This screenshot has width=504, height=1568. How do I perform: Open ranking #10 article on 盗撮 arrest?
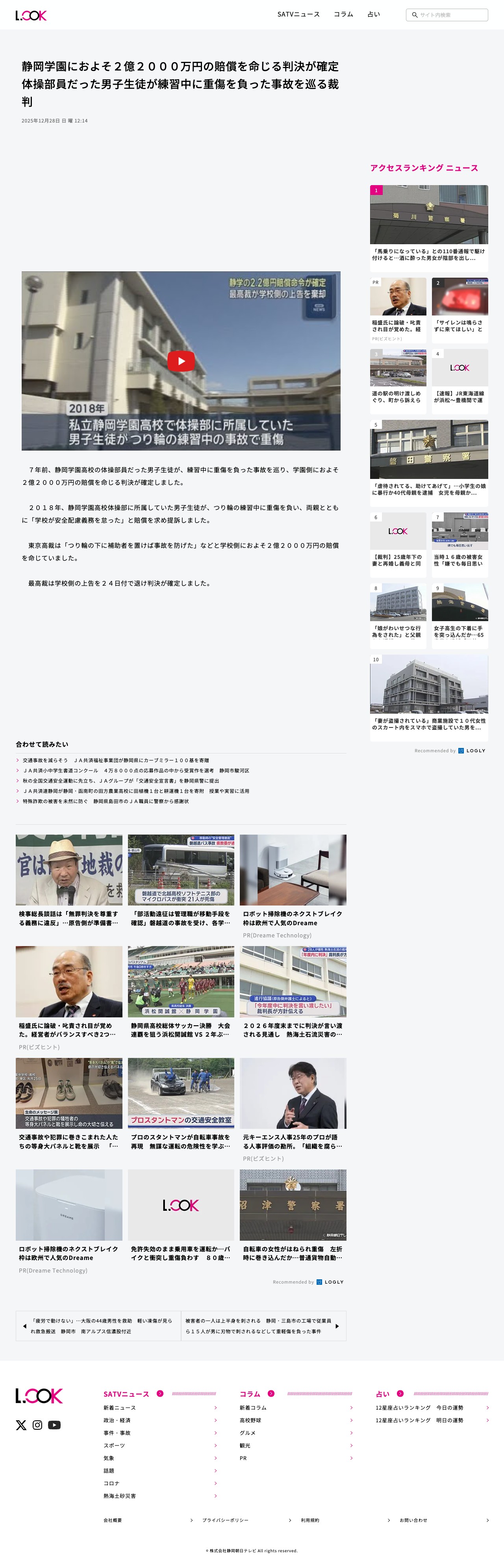click(x=429, y=698)
